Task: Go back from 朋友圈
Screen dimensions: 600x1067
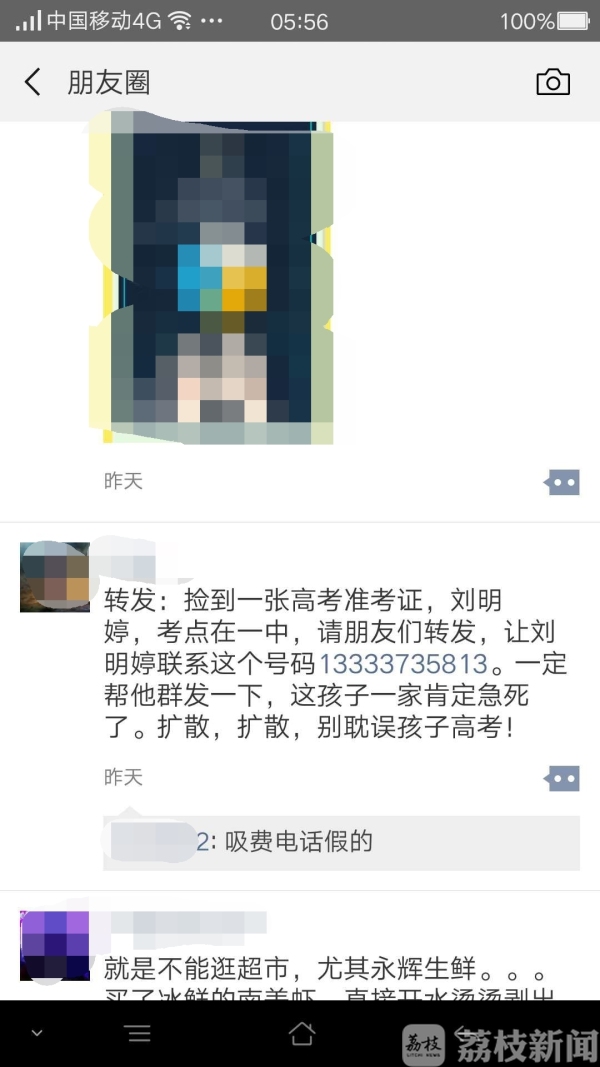Action: (33, 82)
